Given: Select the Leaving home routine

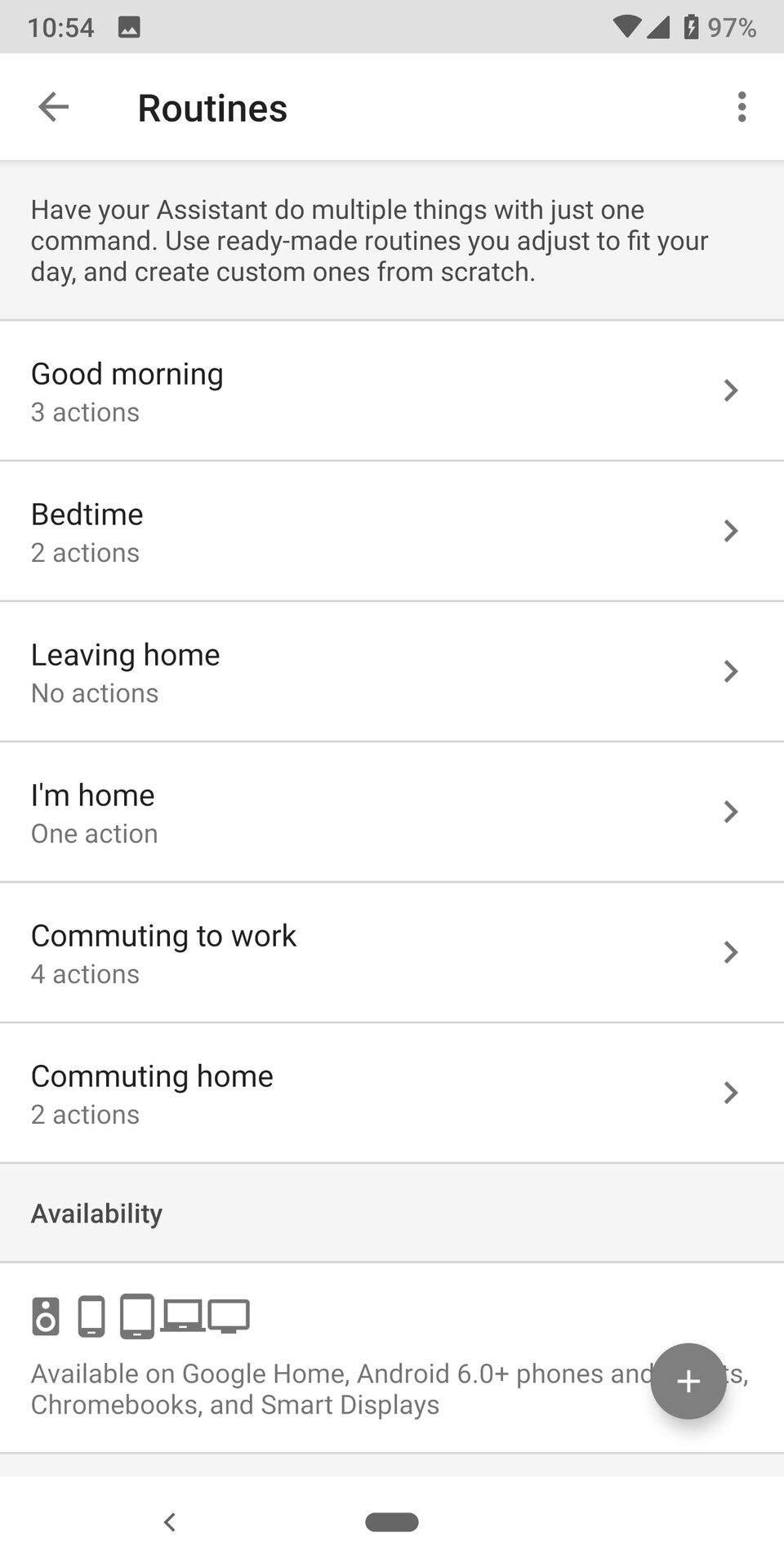Looking at the screenshot, I should point(392,672).
